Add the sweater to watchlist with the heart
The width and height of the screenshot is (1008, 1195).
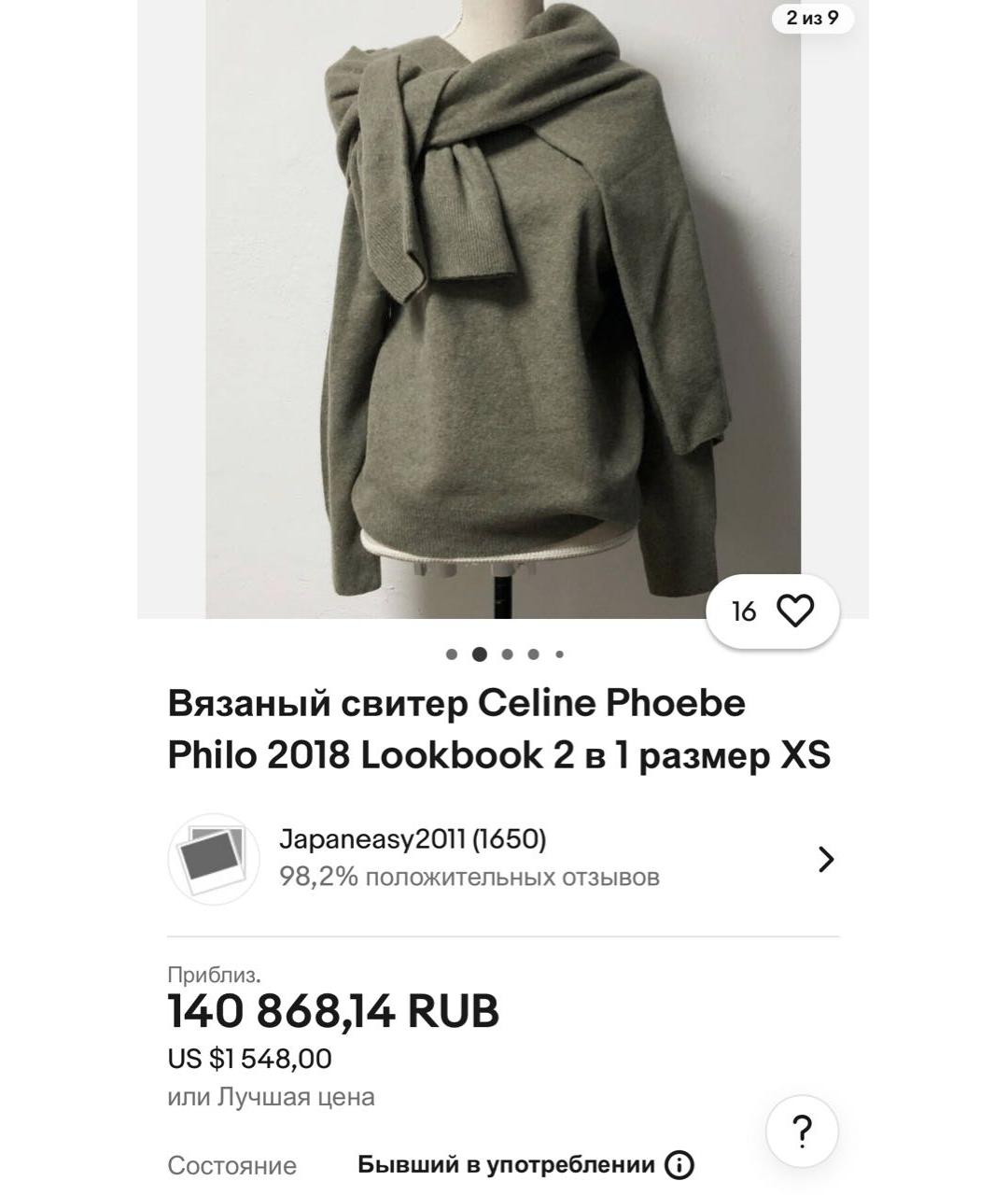[x=794, y=612]
